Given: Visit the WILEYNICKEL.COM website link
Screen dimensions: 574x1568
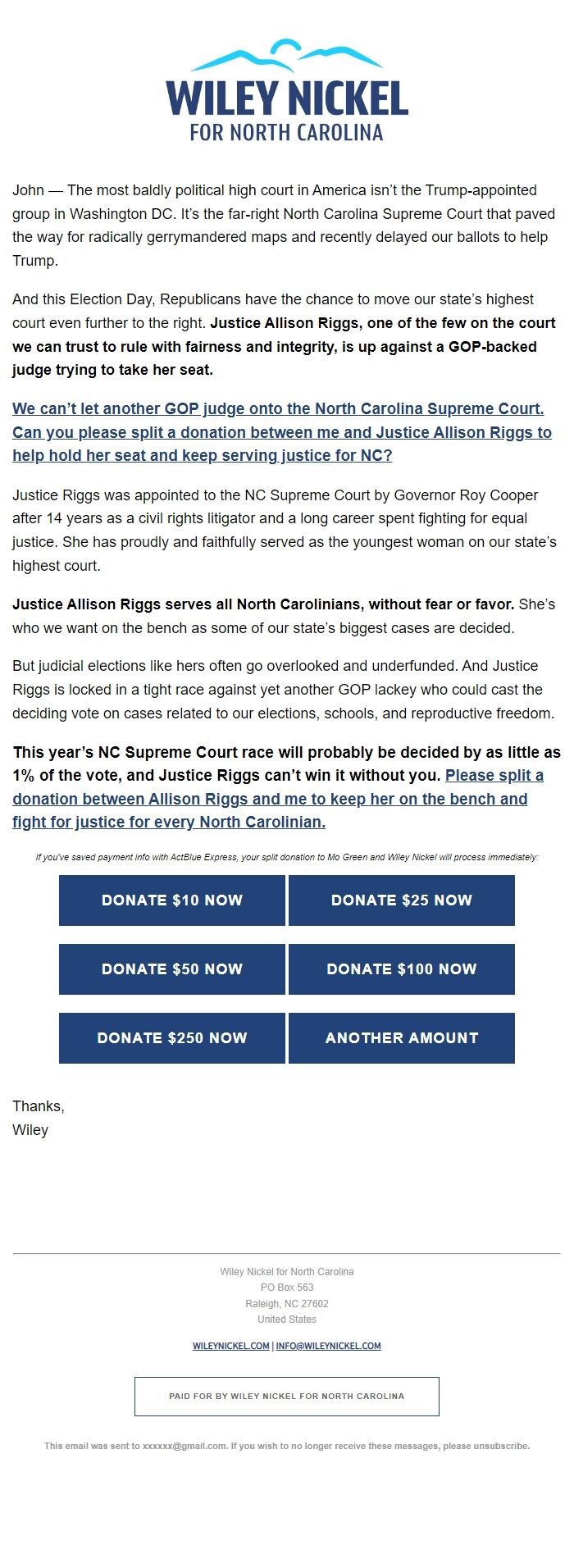Looking at the screenshot, I should (230, 1346).
